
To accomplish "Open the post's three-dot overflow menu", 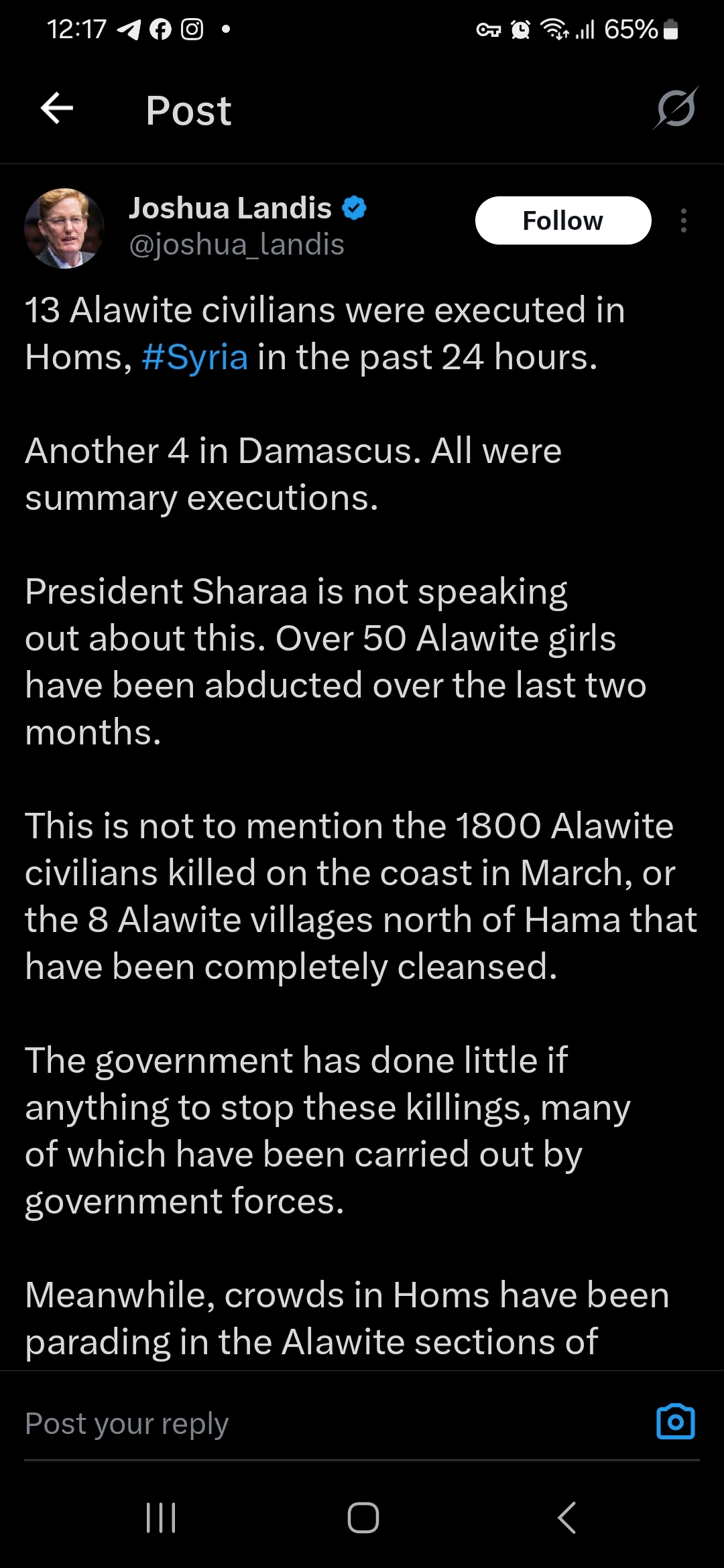I will [x=683, y=220].
